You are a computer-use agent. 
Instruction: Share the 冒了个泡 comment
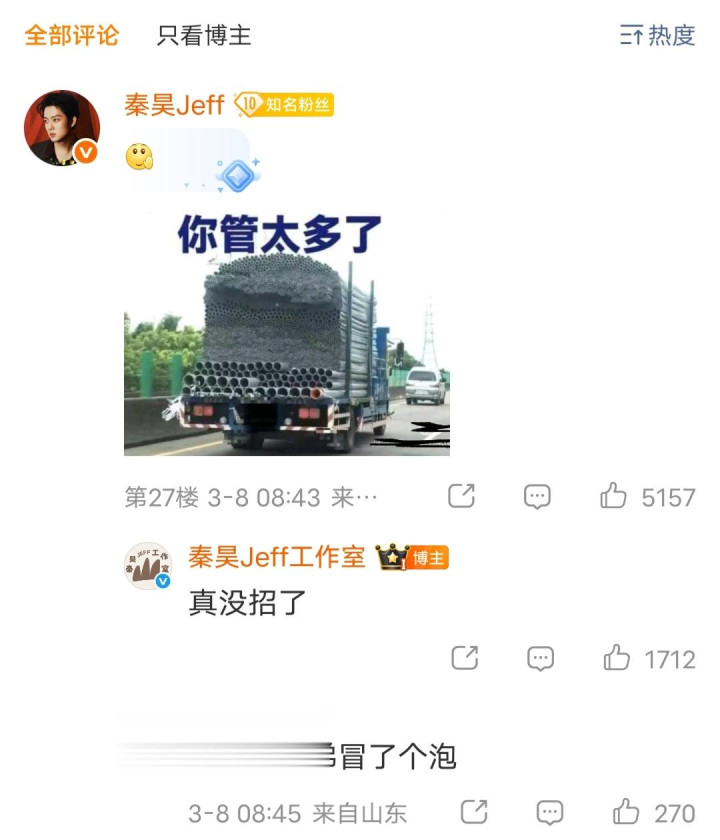click(474, 811)
